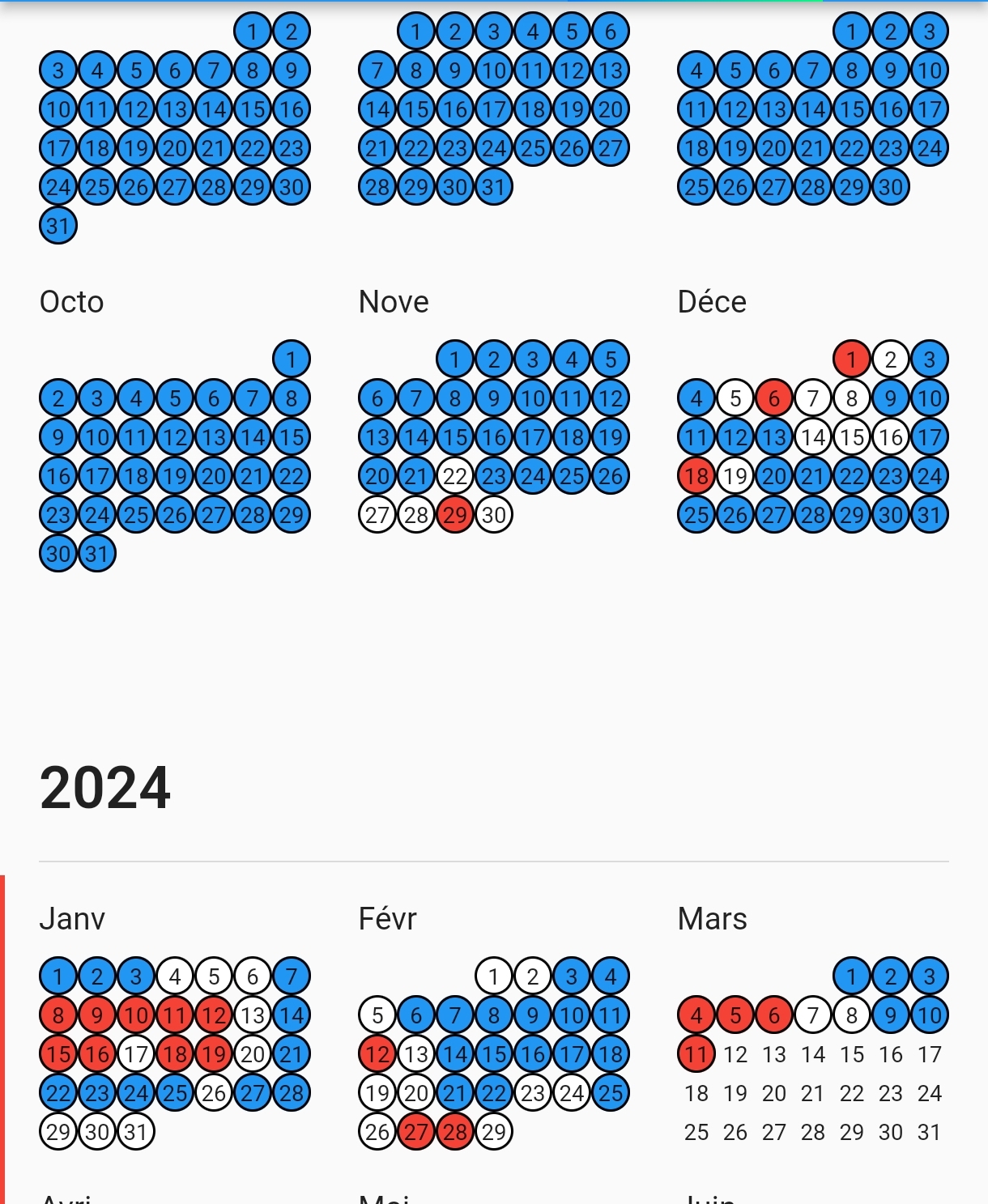
Task: Select day 18 in Déce
Action: [x=696, y=476]
